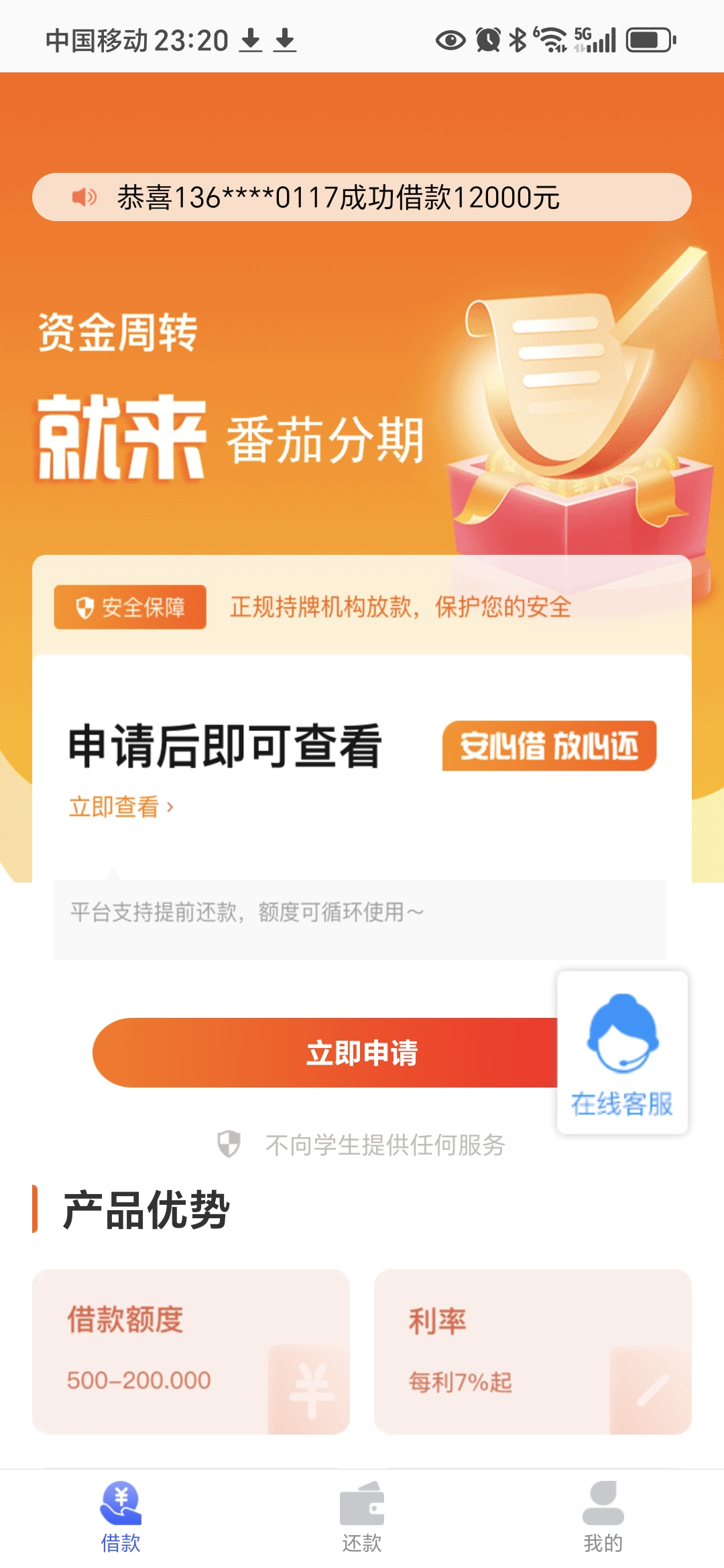Image resolution: width=724 pixels, height=1568 pixels.
Task: Contact 在线客服 online support
Action: coord(622,1053)
